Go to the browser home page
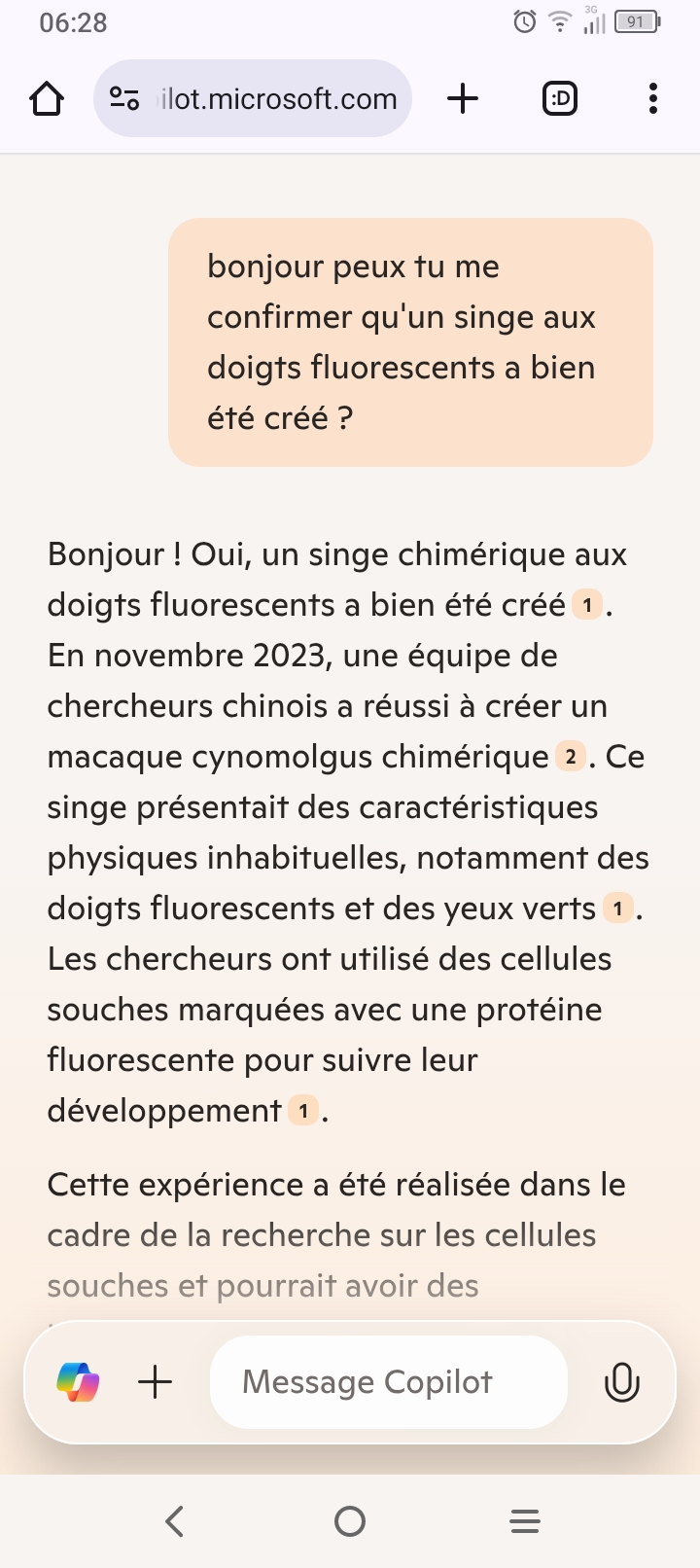 tap(47, 99)
